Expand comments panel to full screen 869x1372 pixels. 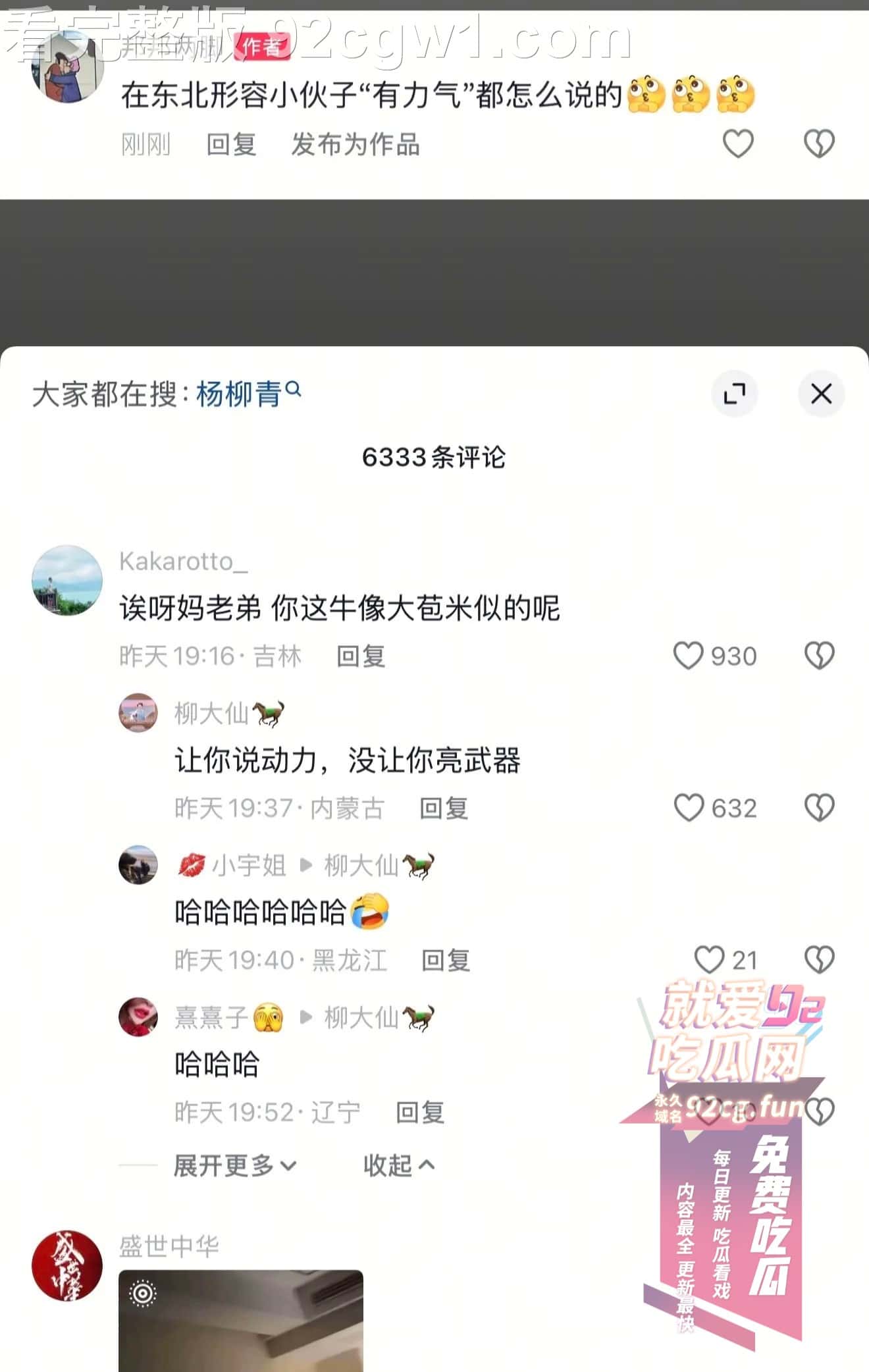[734, 394]
